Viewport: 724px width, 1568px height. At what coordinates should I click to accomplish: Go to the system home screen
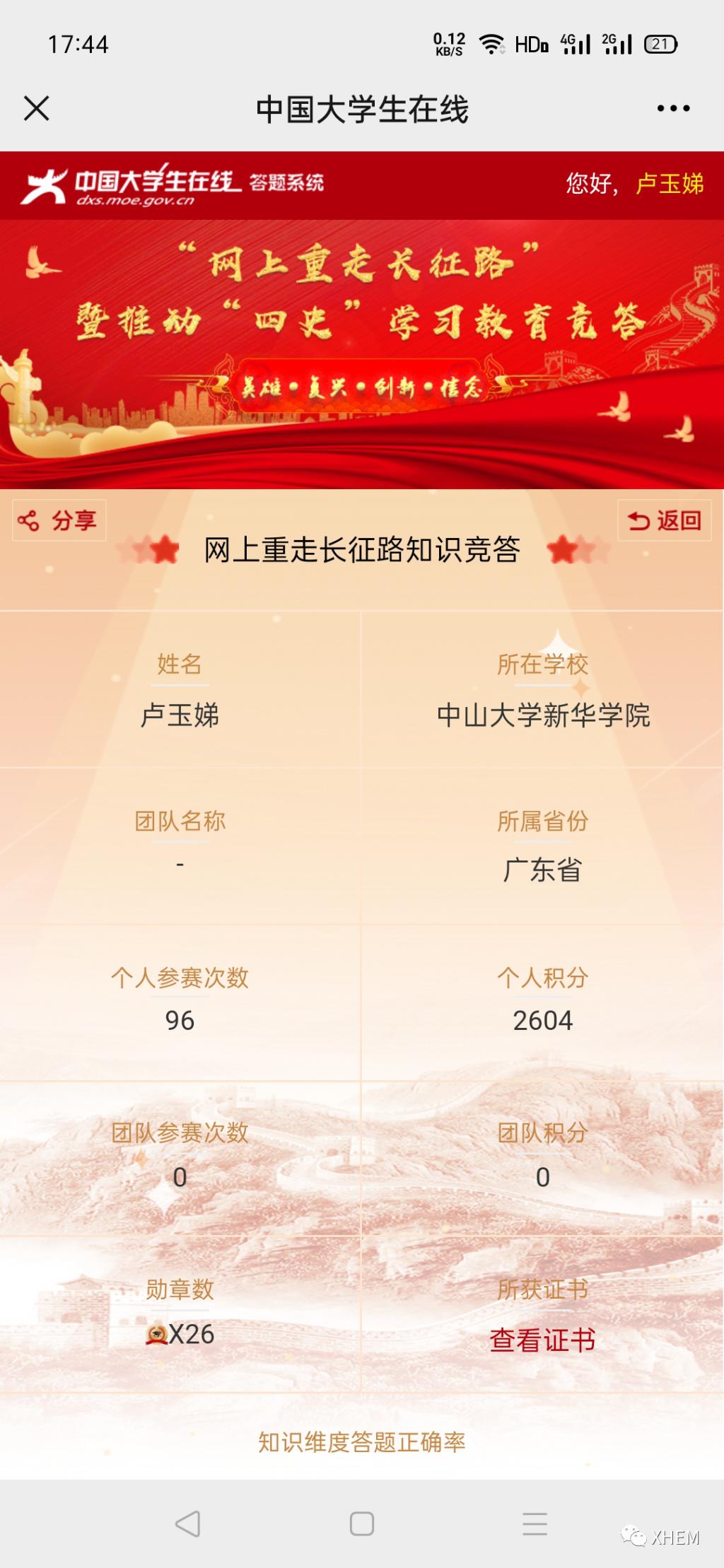pyautogui.click(x=362, y=1523)
